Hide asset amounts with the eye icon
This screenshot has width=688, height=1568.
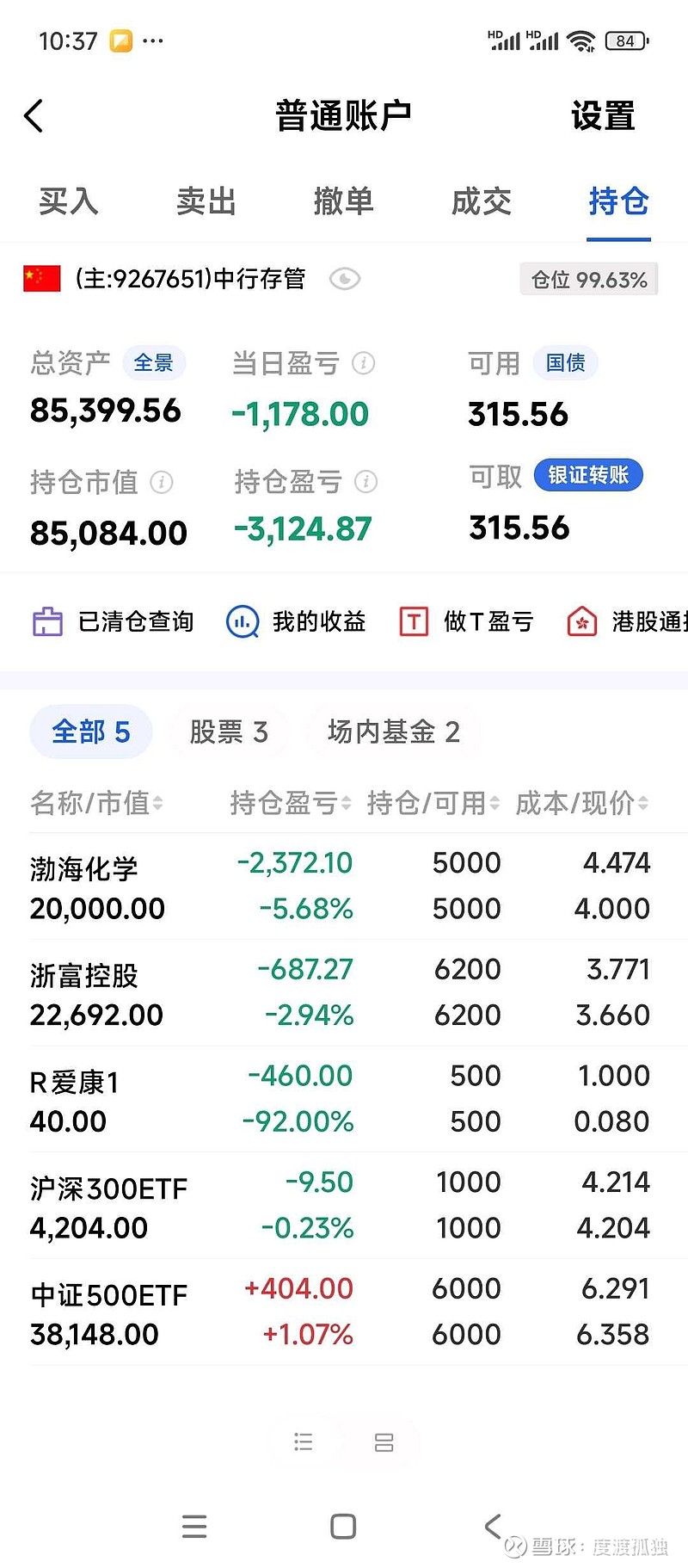point(345,280)
